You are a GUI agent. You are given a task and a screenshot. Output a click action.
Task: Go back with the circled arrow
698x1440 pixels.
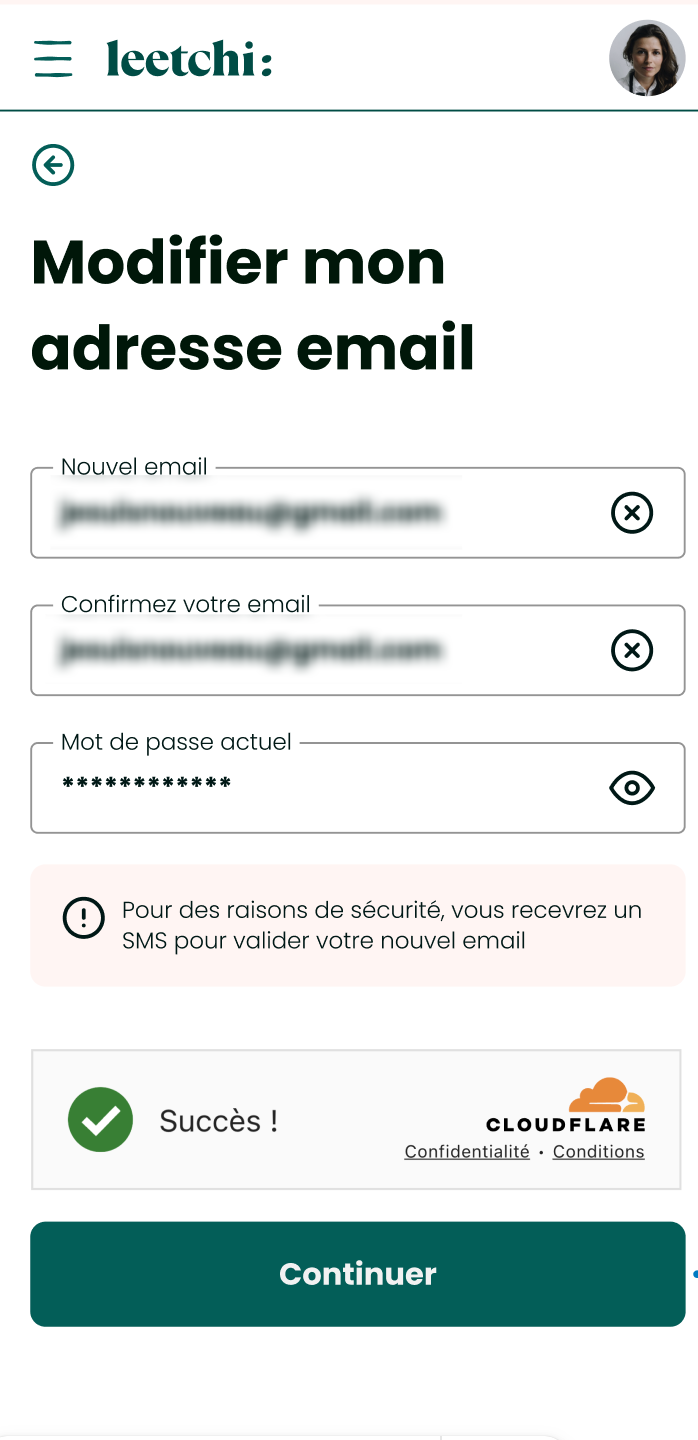[53, 165]
